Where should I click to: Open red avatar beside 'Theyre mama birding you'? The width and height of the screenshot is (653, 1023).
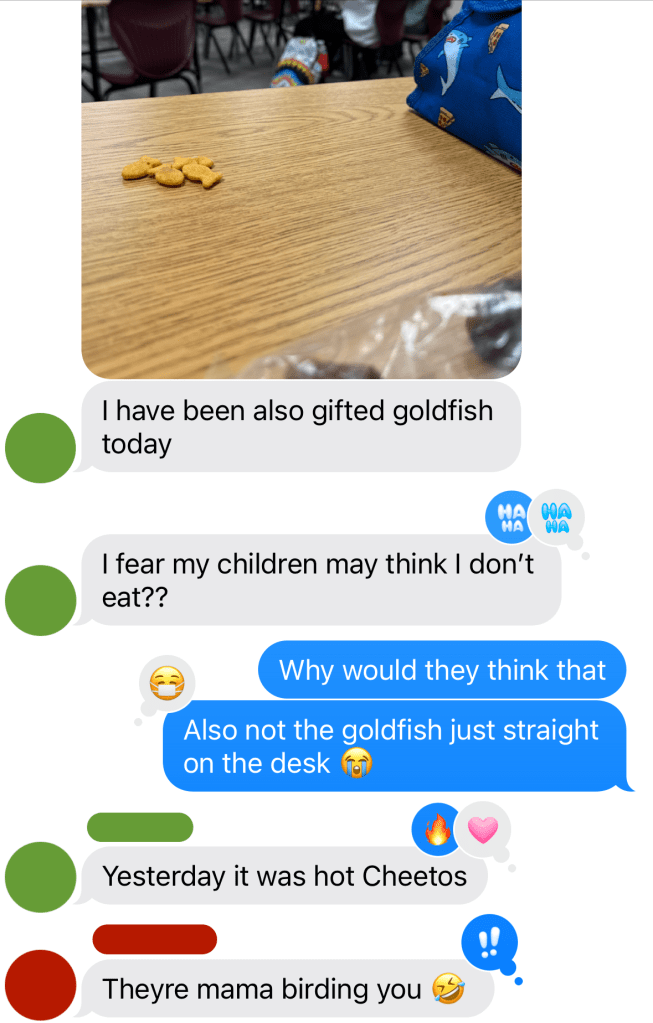point(40,985)
